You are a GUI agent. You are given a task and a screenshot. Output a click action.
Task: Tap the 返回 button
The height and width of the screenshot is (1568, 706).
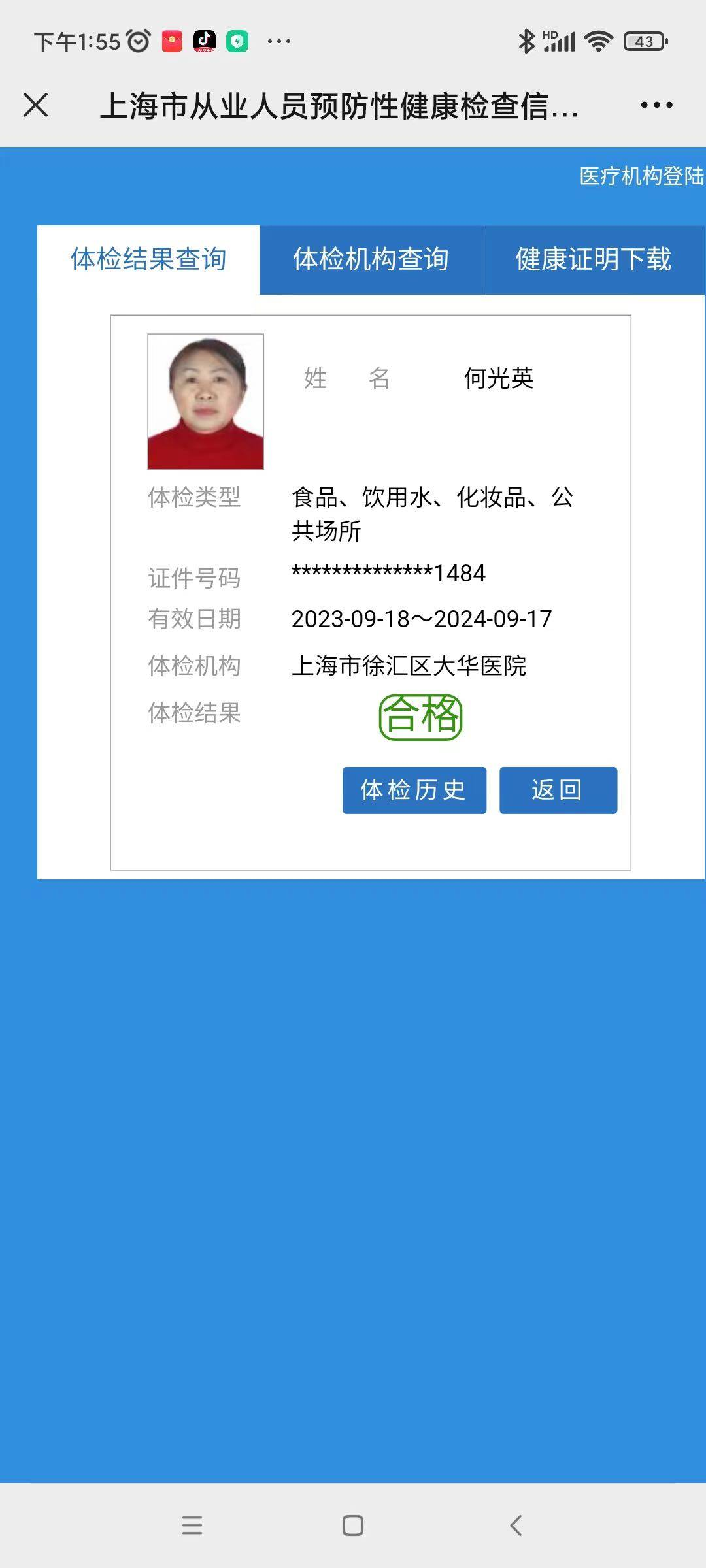pyautogui.click(x=558, y=790)
